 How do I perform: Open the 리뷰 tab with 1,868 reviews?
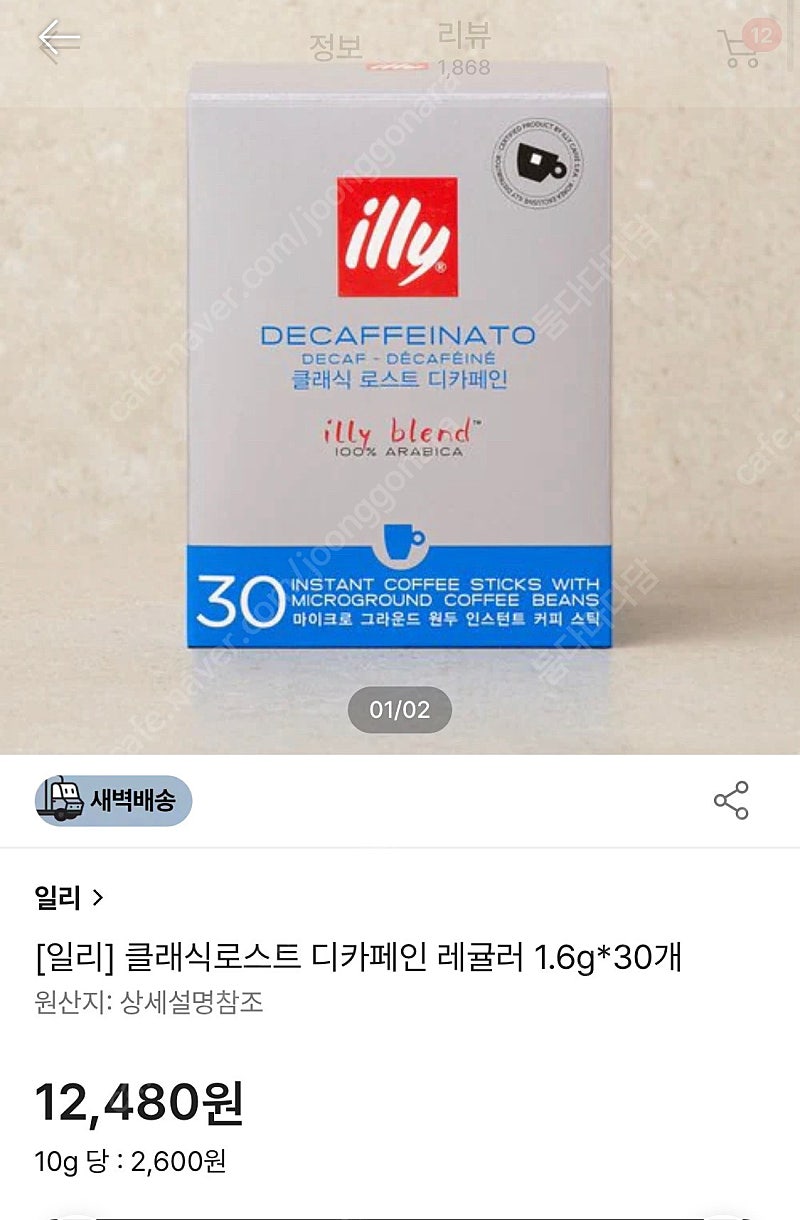point(464,48)
